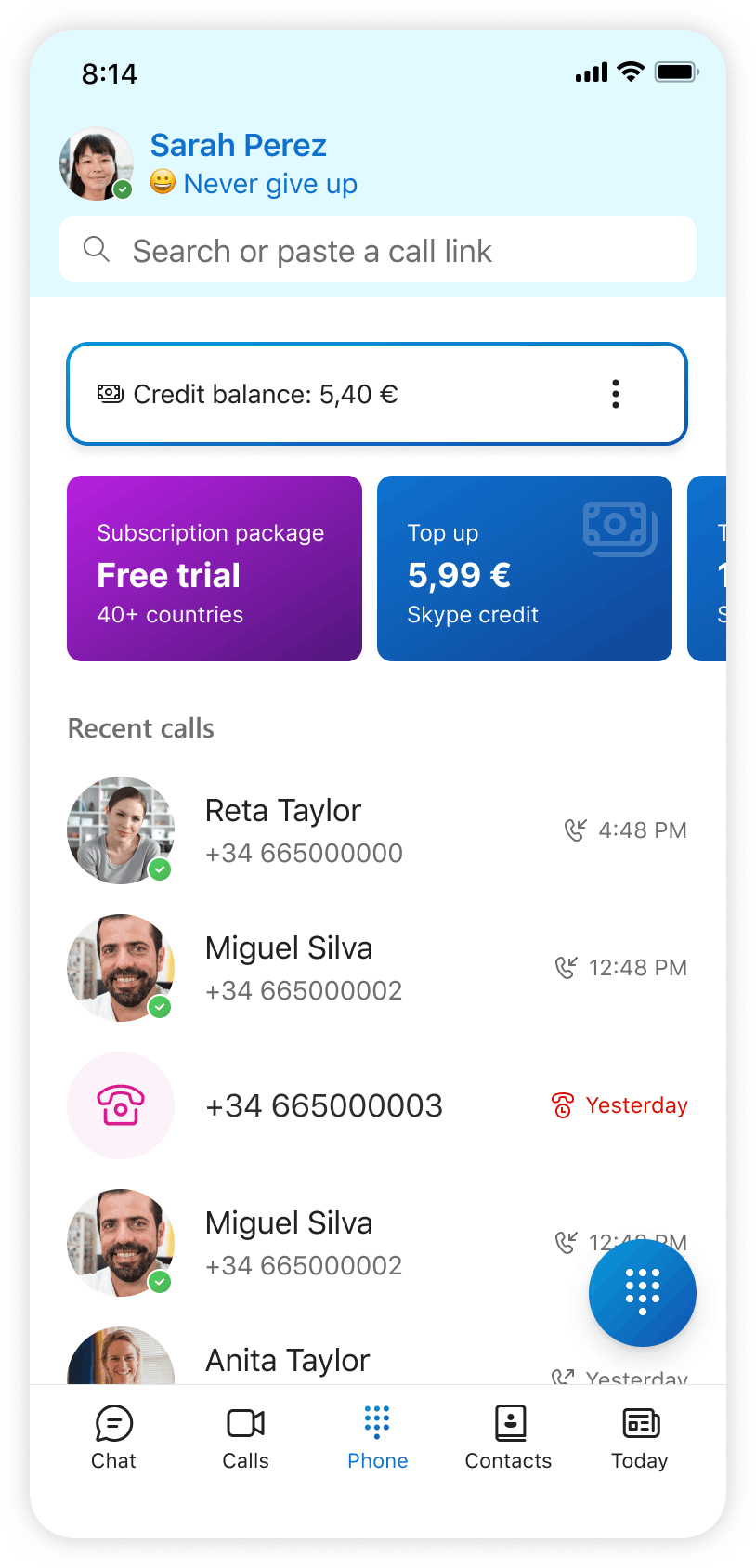Open the 12:48 PM call with Miguel Silva
Screen dimensions: 756x1568
[x=378, y=968]
